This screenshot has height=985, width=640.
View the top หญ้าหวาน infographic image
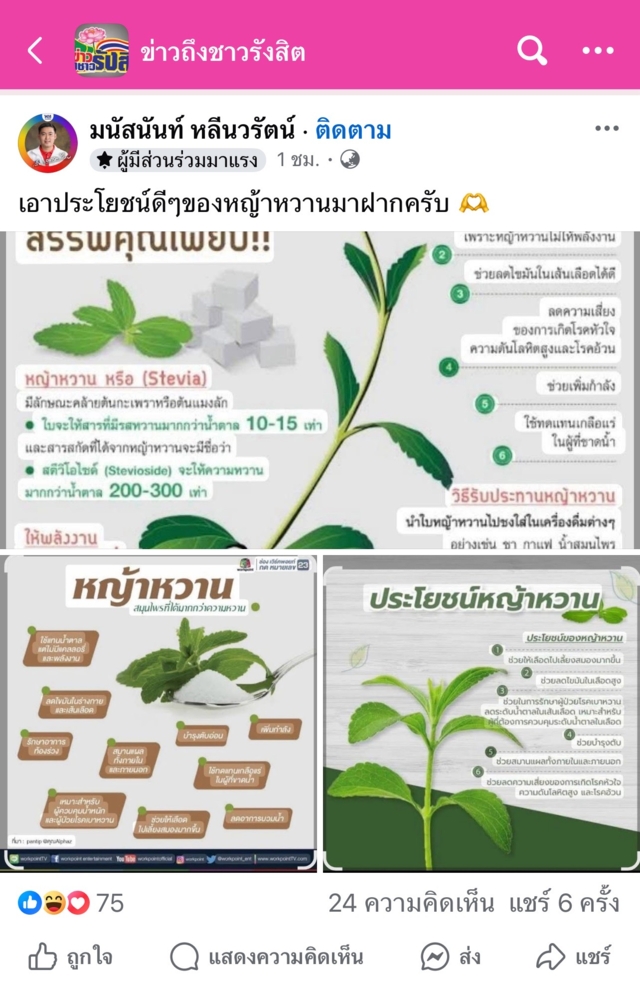[320, 390]
